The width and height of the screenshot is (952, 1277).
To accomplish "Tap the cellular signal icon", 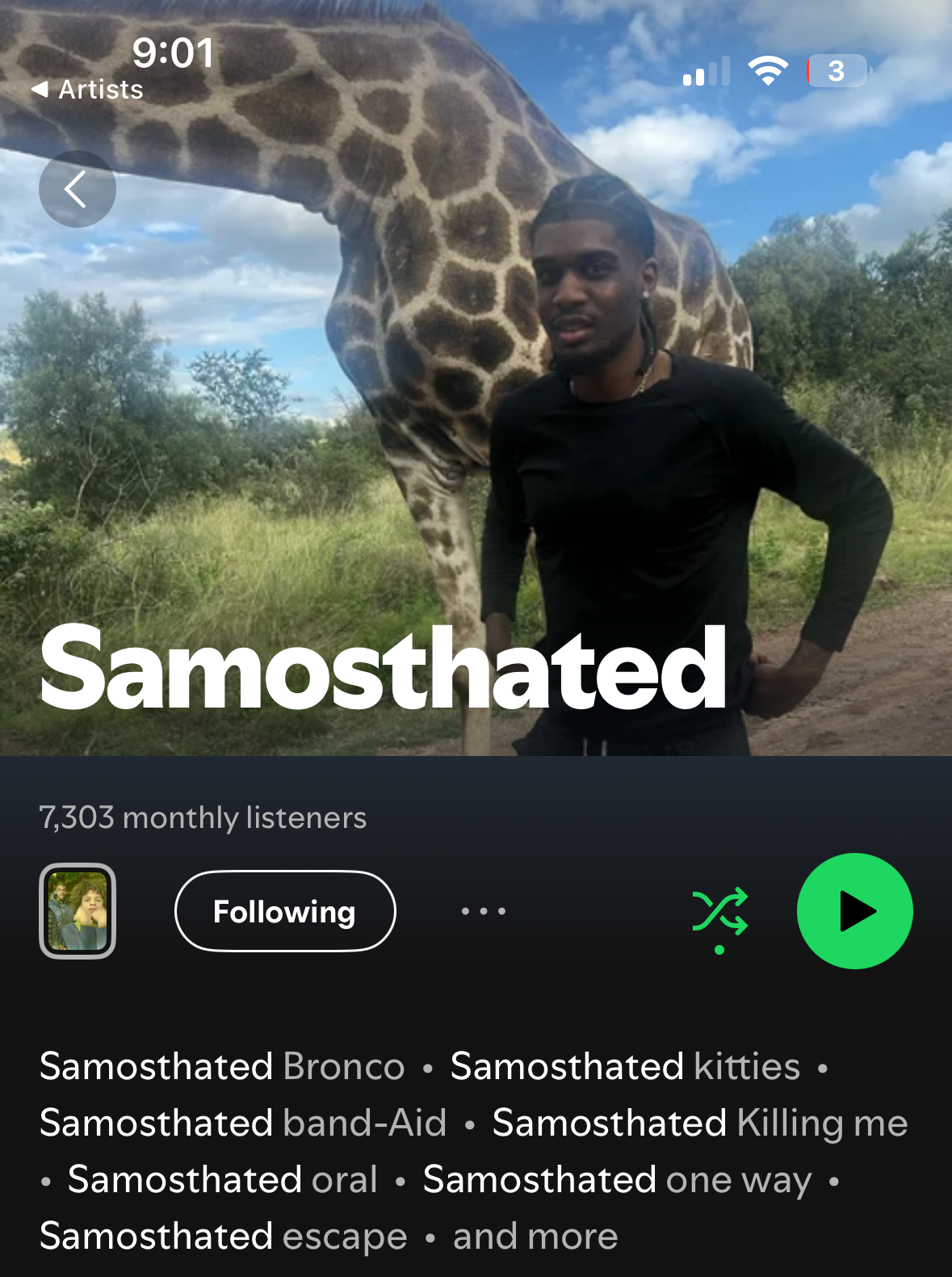I will click(x=705, y=70).
